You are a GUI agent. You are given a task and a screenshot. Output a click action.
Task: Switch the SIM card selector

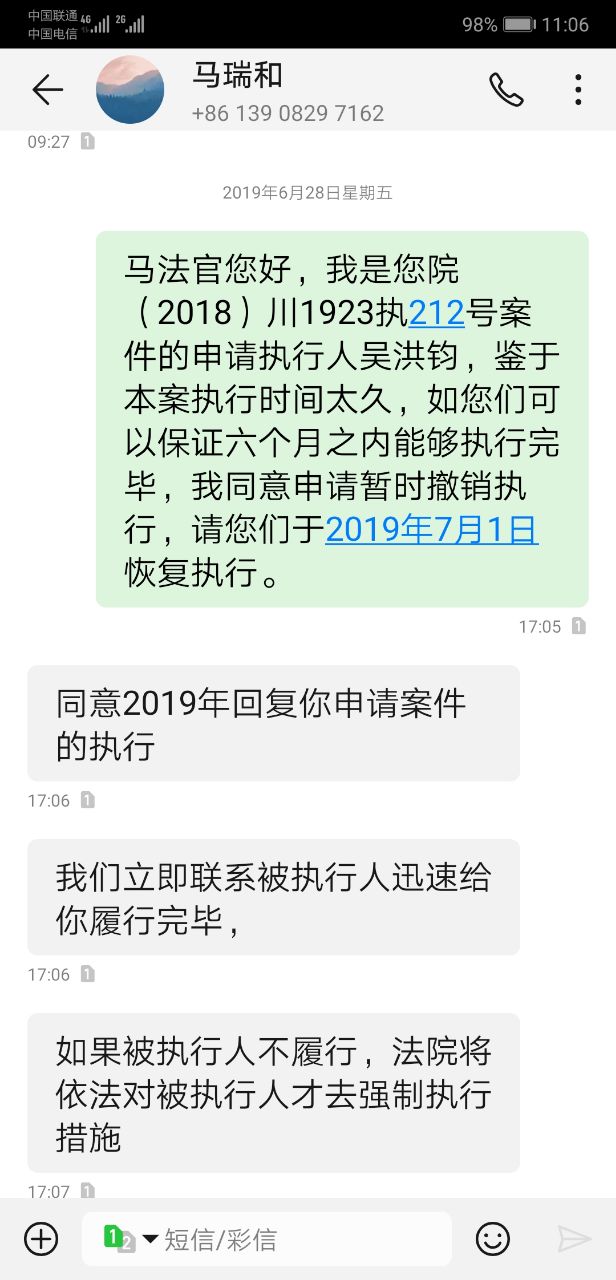(130, 1240)
